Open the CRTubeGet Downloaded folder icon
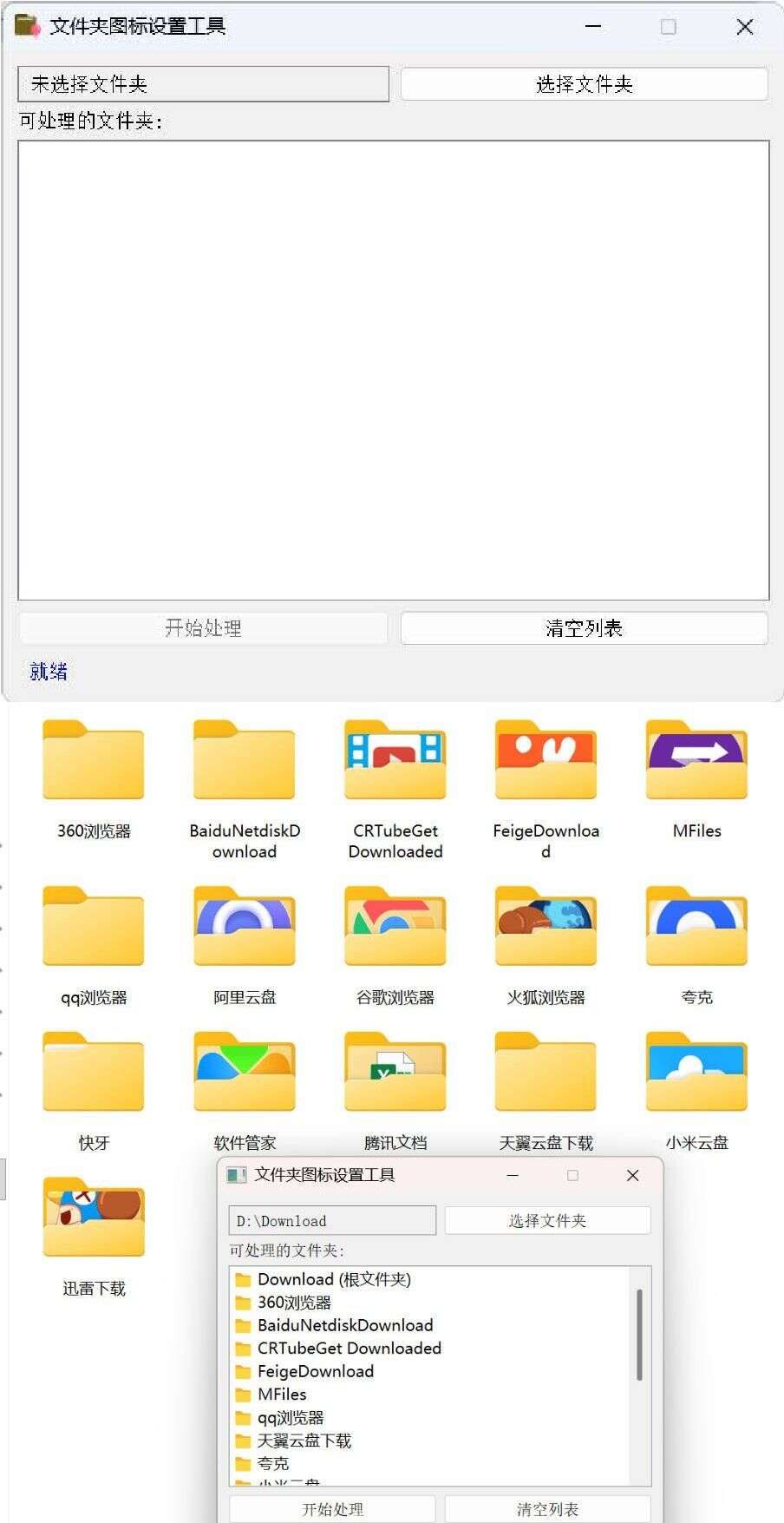The width and height of the screenshot is (784, 1523). pyautogui.click(x=395, y=760)
